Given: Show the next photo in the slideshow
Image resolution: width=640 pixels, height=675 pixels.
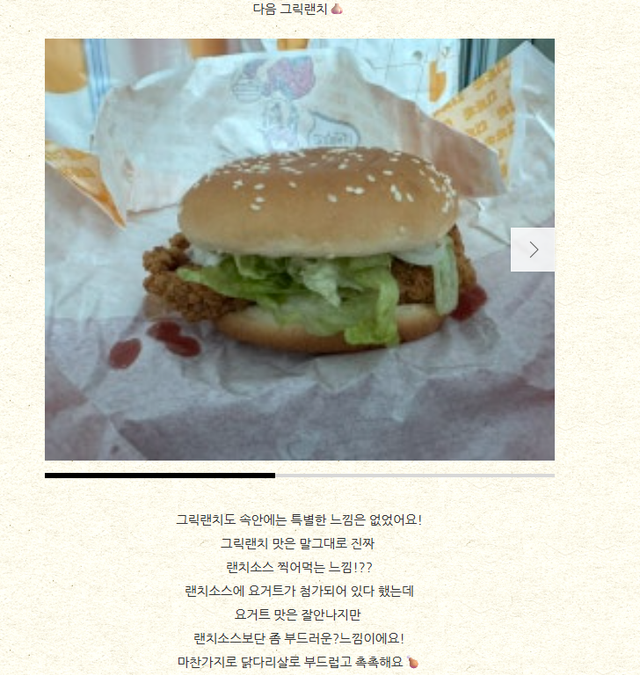Looking at the screenshot, I should point(532,250).
